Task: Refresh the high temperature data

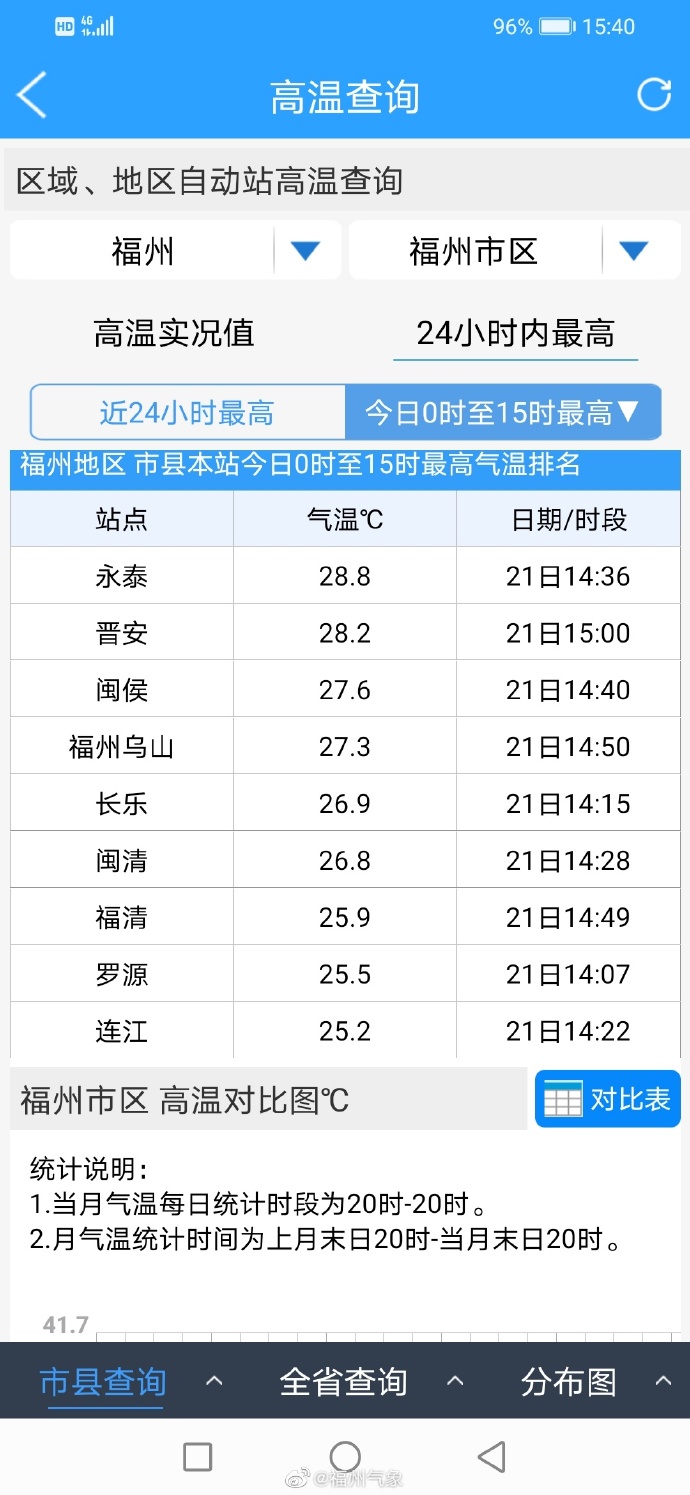Action: click(654, 95)
